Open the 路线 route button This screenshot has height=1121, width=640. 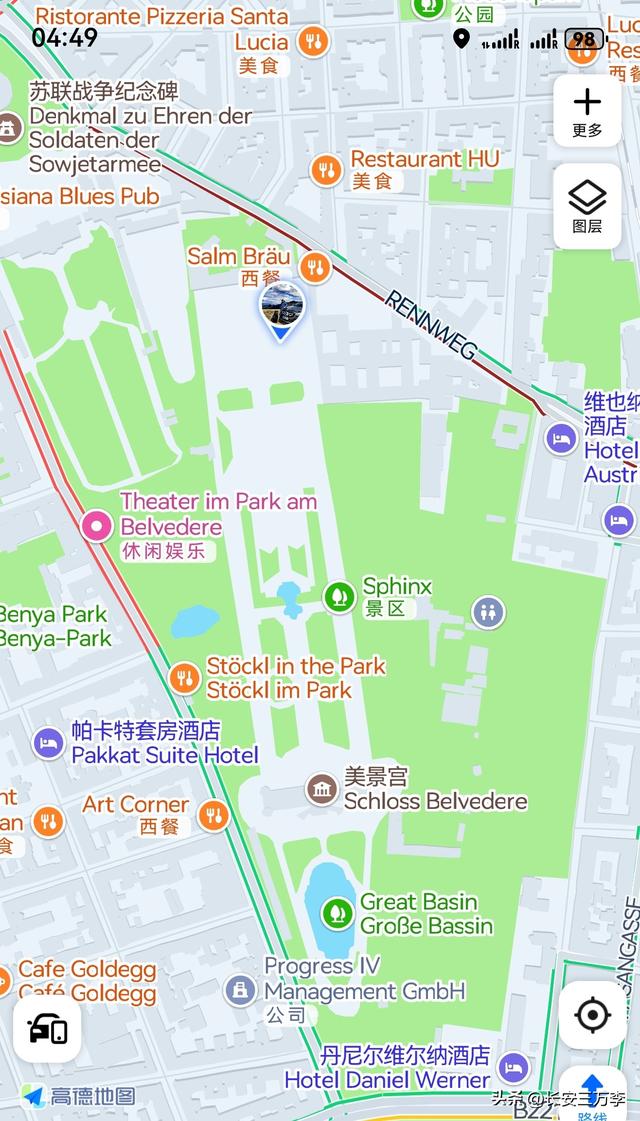592,1094
